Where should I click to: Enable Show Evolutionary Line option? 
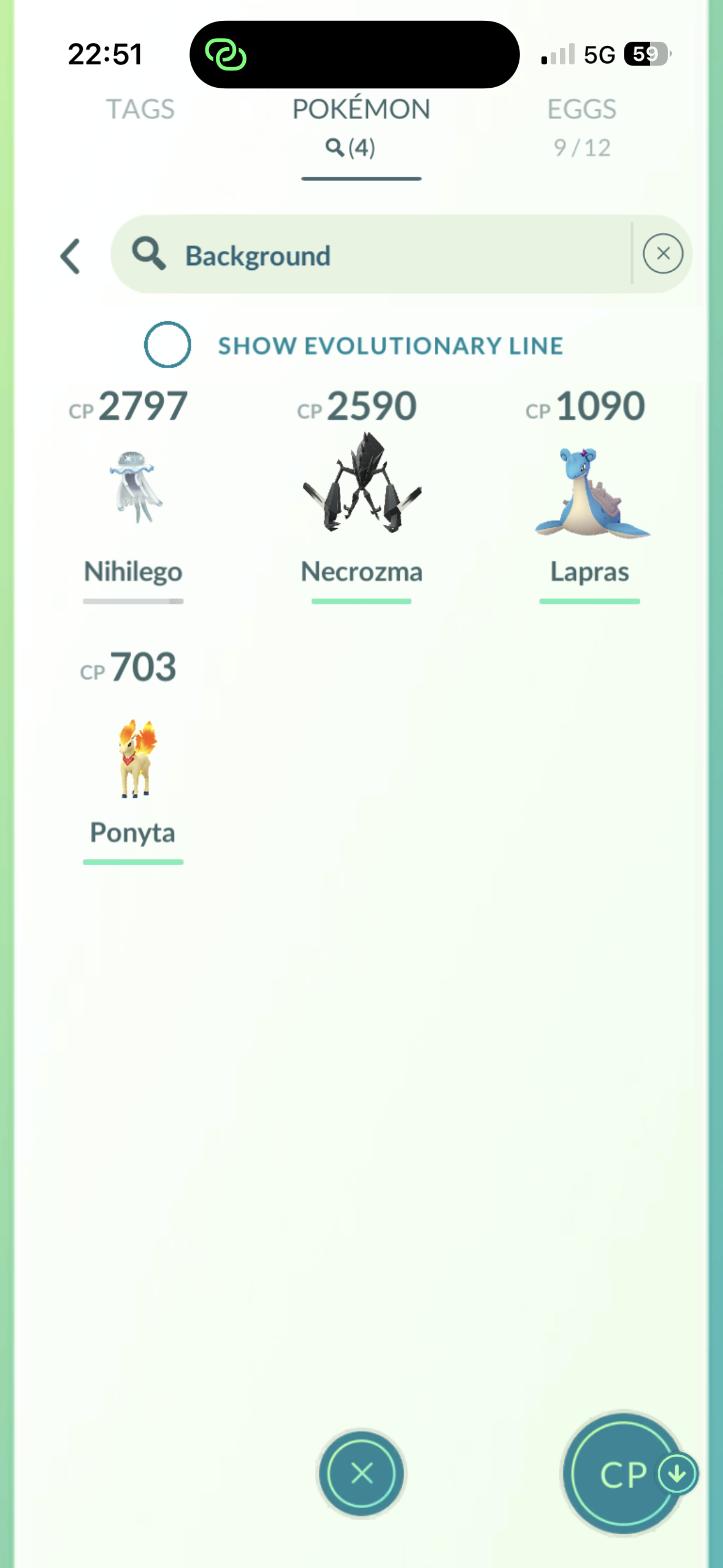(167, 345)
